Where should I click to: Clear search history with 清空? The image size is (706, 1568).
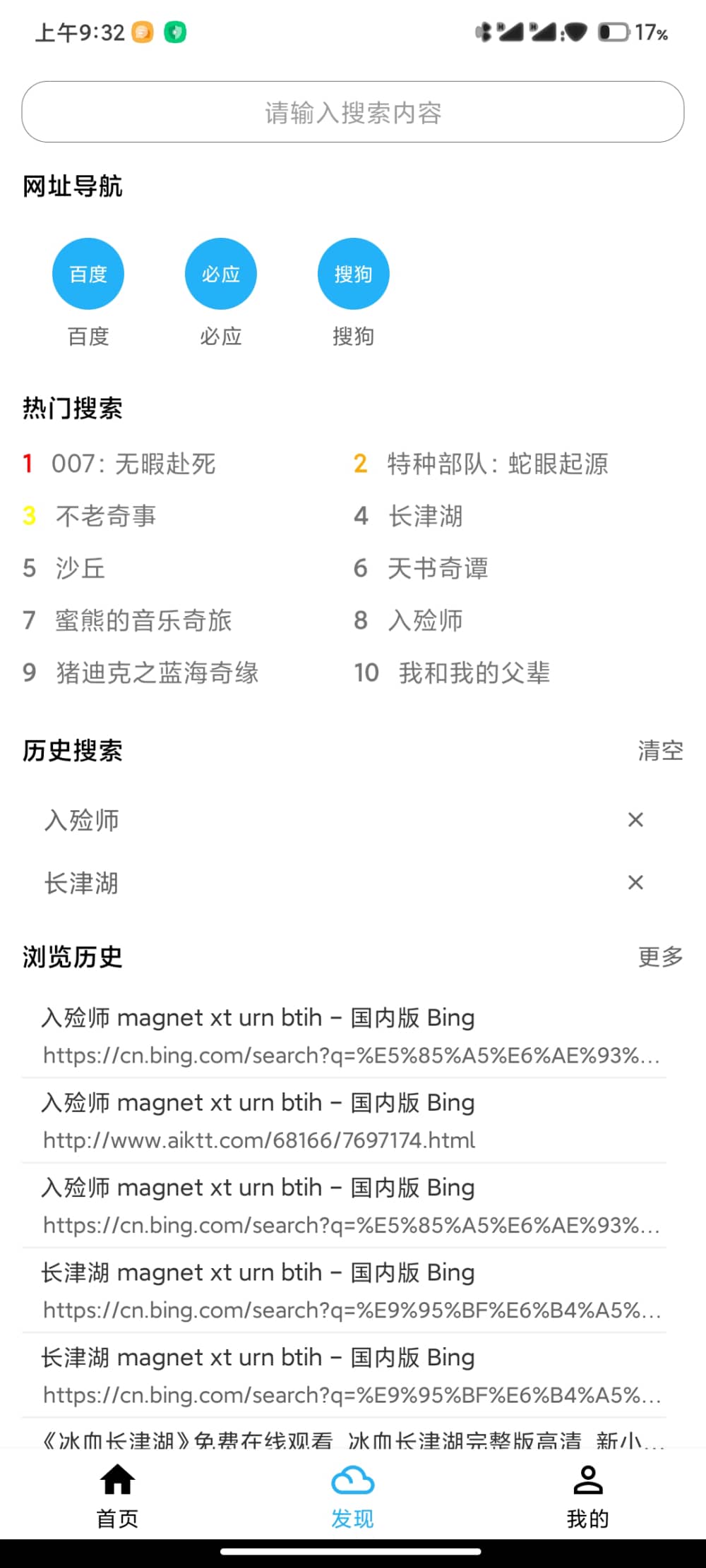[660, 750]
